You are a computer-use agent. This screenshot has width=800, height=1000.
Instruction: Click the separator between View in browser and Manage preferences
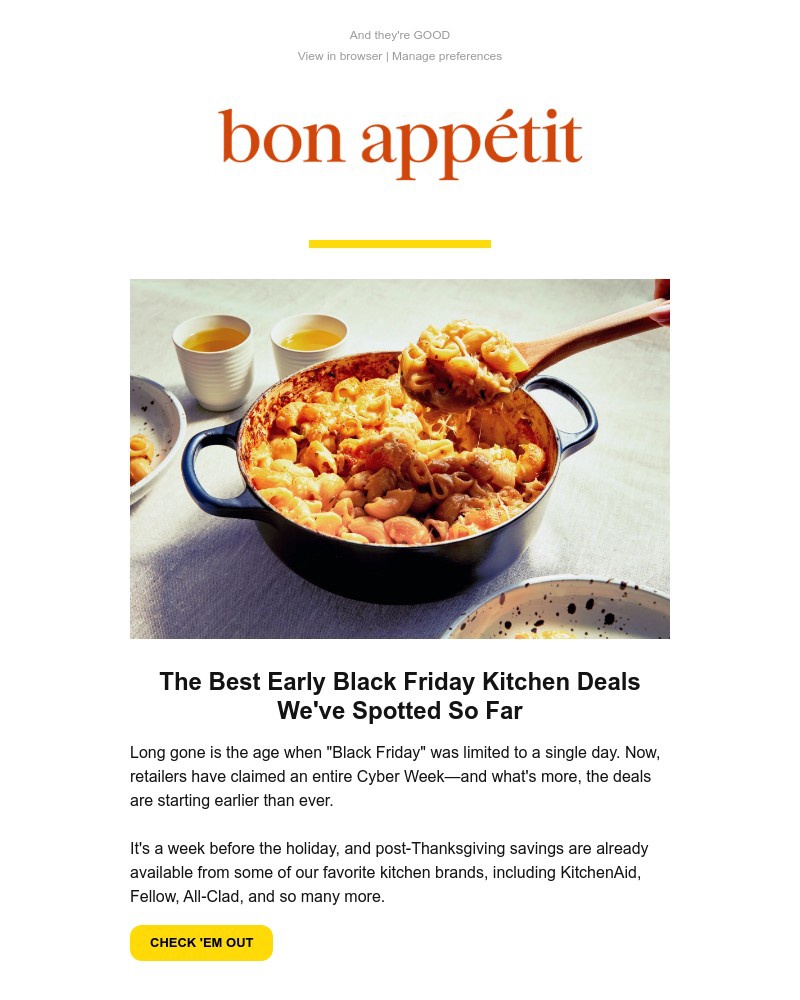(x=387, y=56)
